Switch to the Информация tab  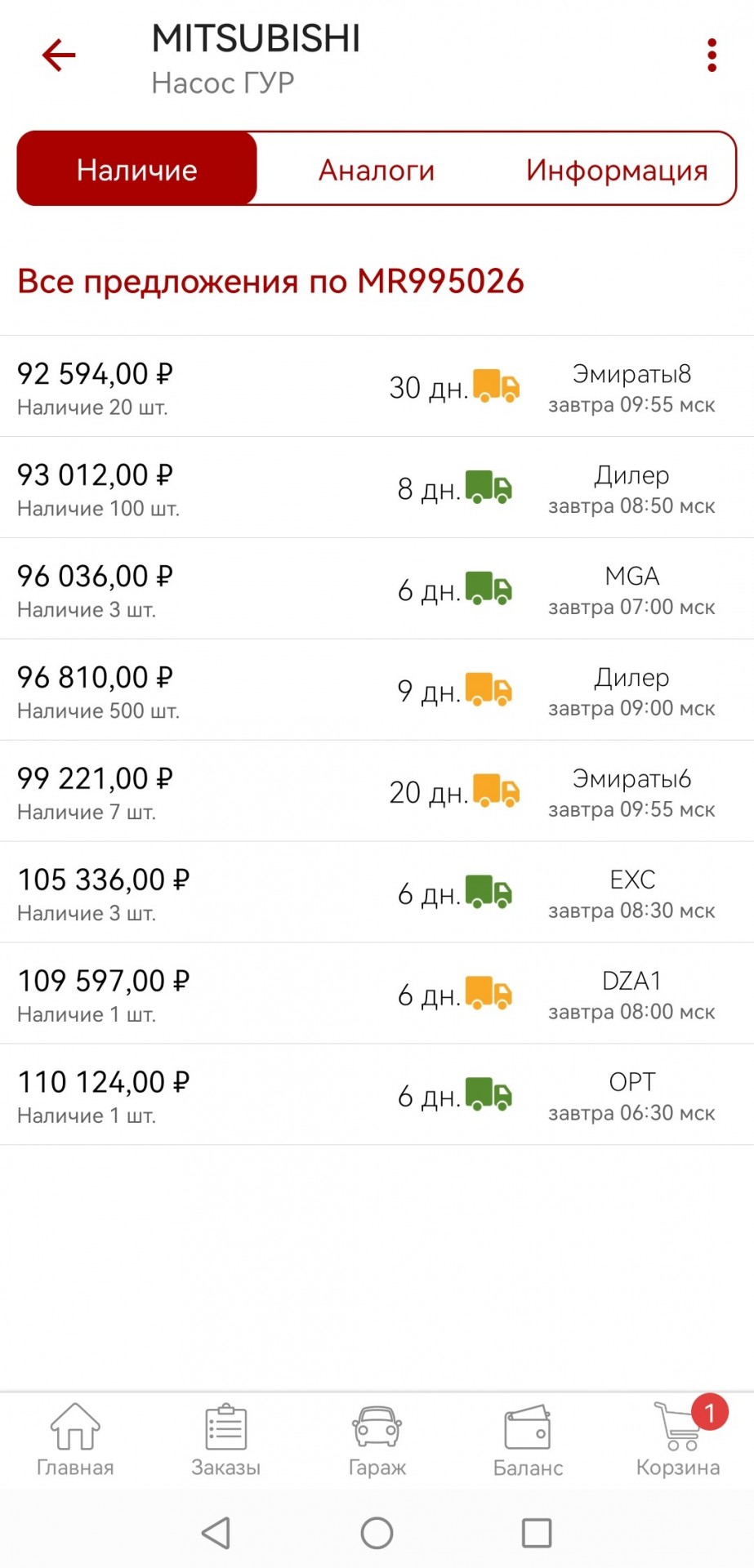(x=617, y=169)
